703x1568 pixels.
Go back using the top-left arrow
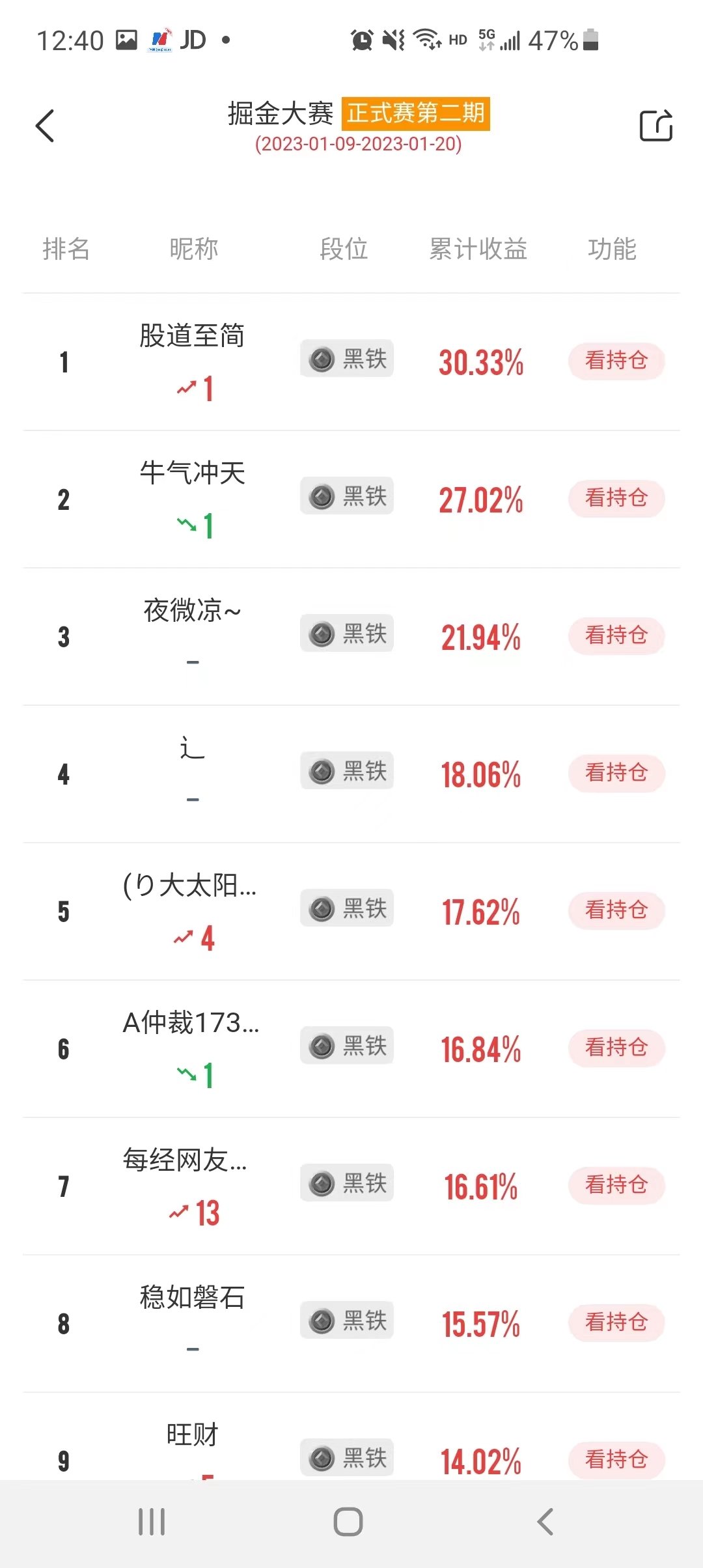pyautogui.click(x=44, y=126)
